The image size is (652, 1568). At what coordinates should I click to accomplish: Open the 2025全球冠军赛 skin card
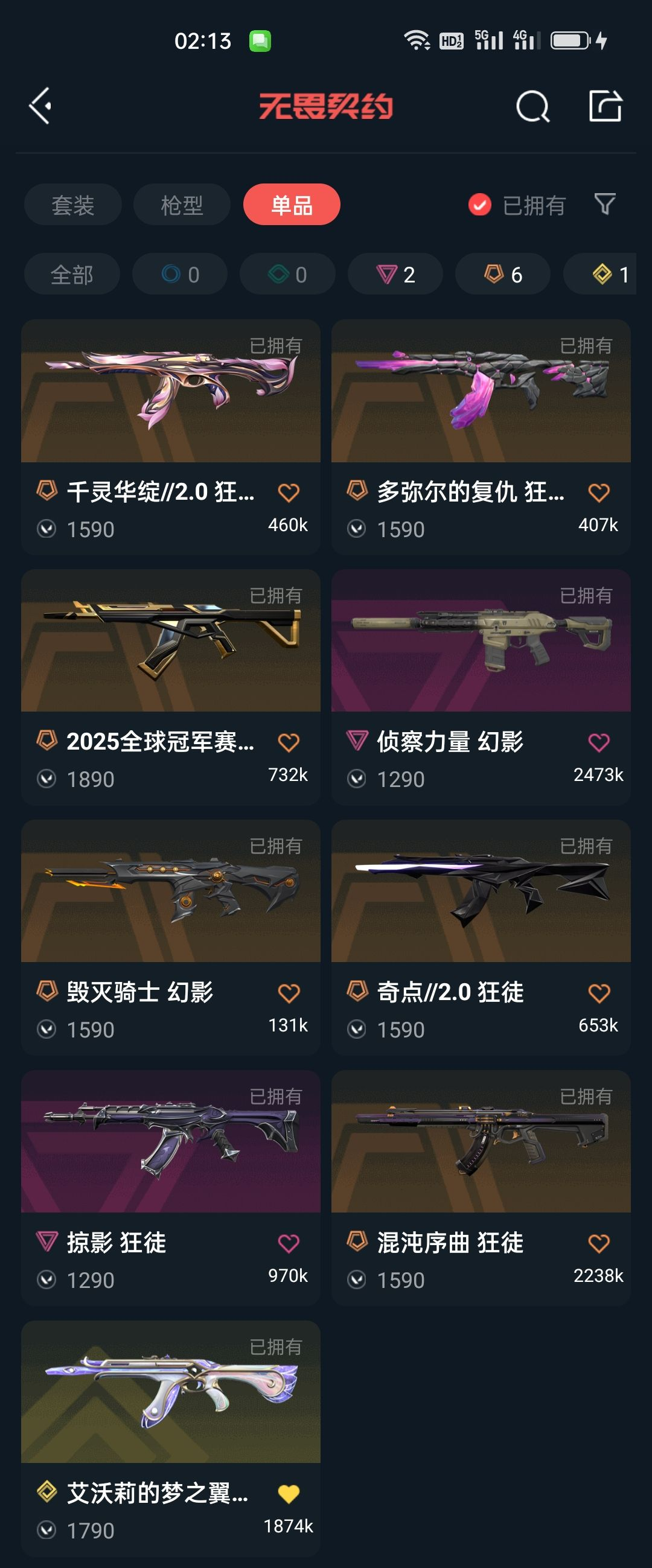pos(170,640)
